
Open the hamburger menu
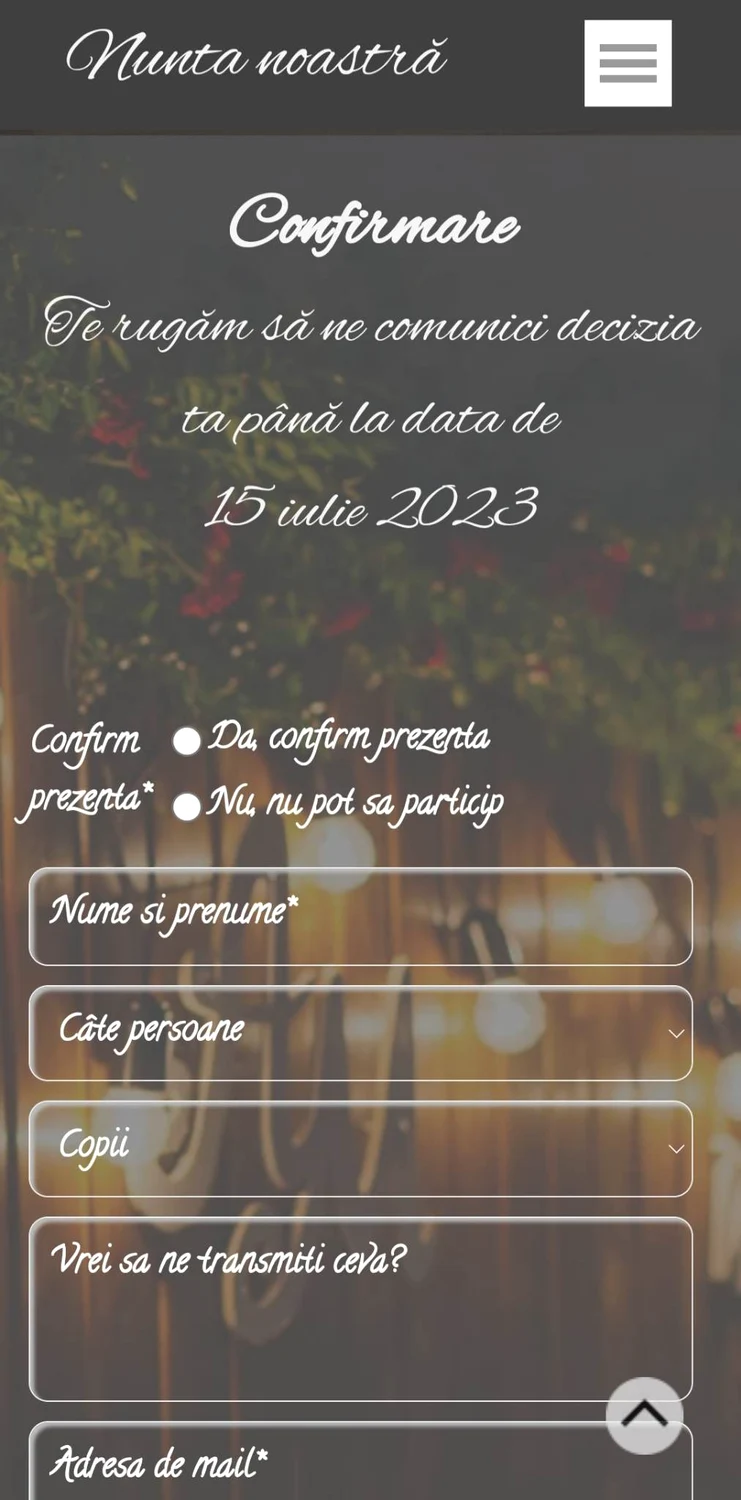point(628,63)
